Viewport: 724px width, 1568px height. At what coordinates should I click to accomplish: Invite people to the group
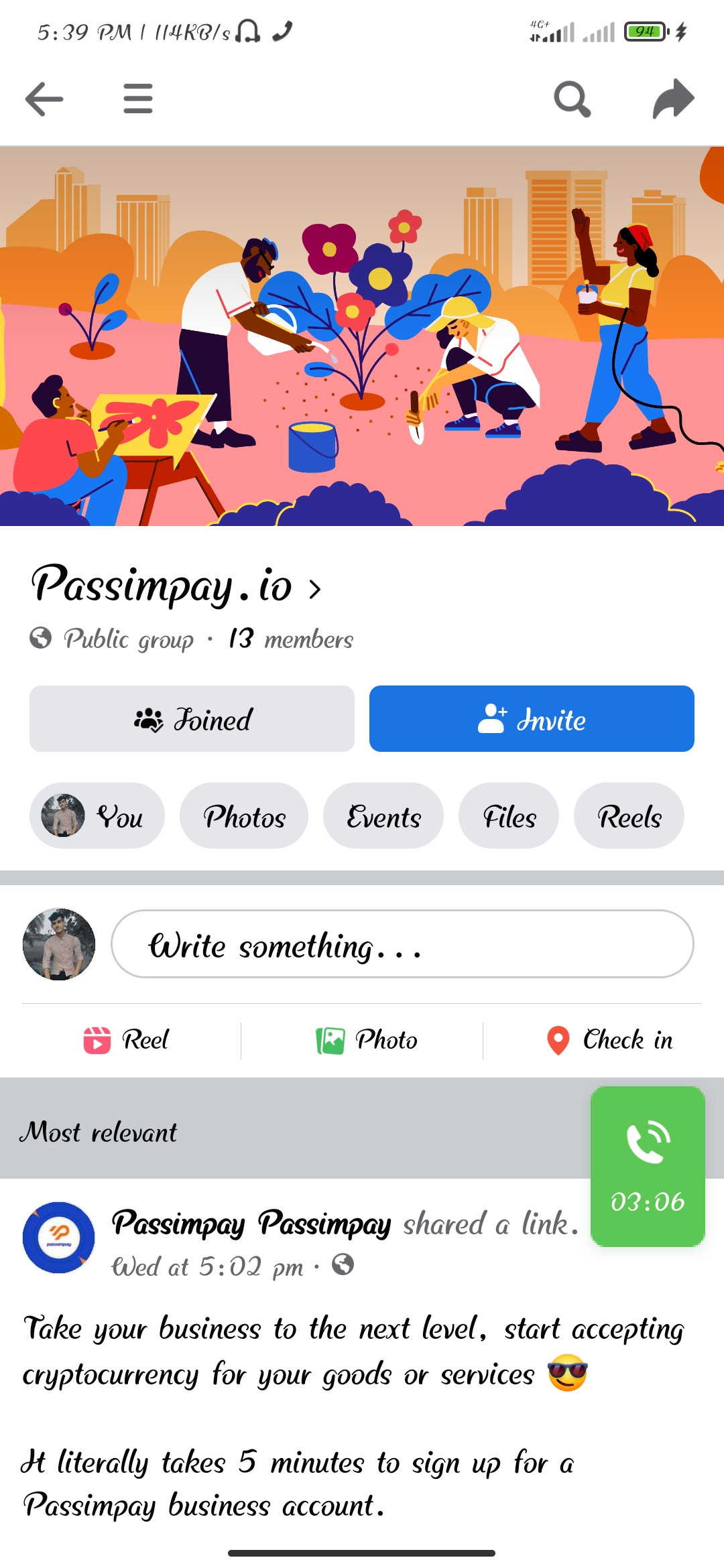pyautogui.click(x=532, y=719)
